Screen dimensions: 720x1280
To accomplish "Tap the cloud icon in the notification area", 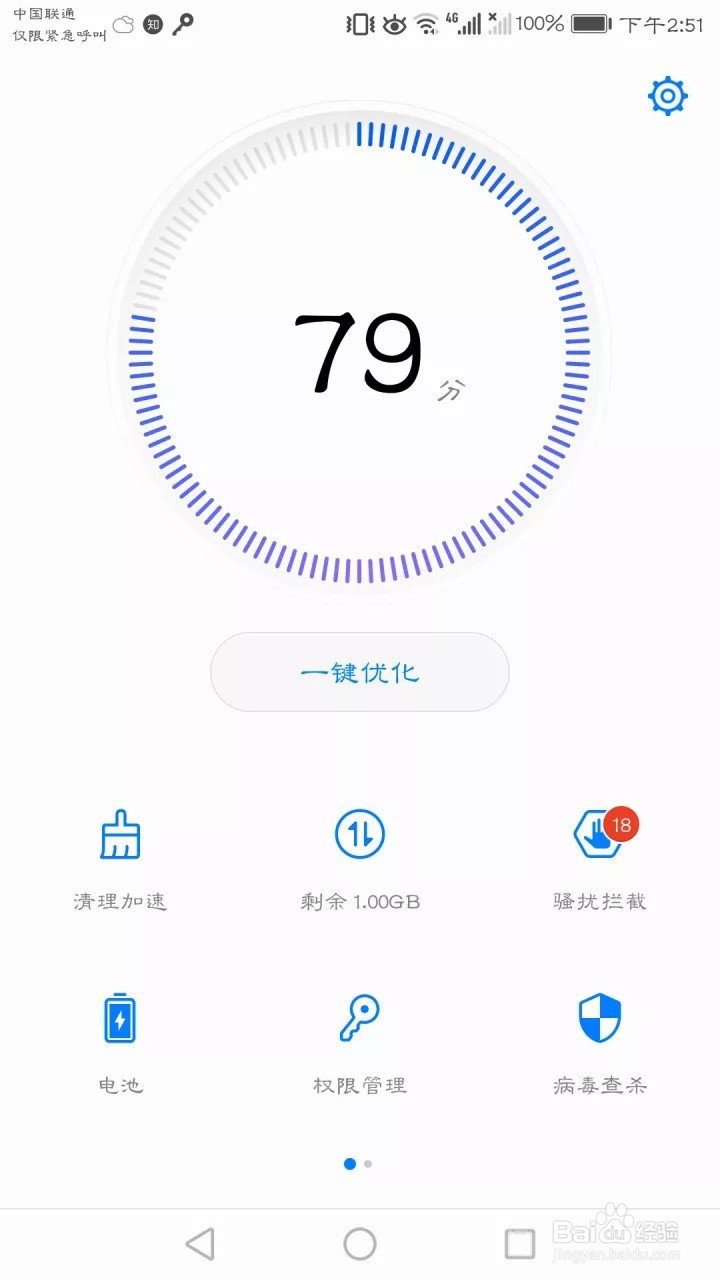I will (x=124, y=25).
